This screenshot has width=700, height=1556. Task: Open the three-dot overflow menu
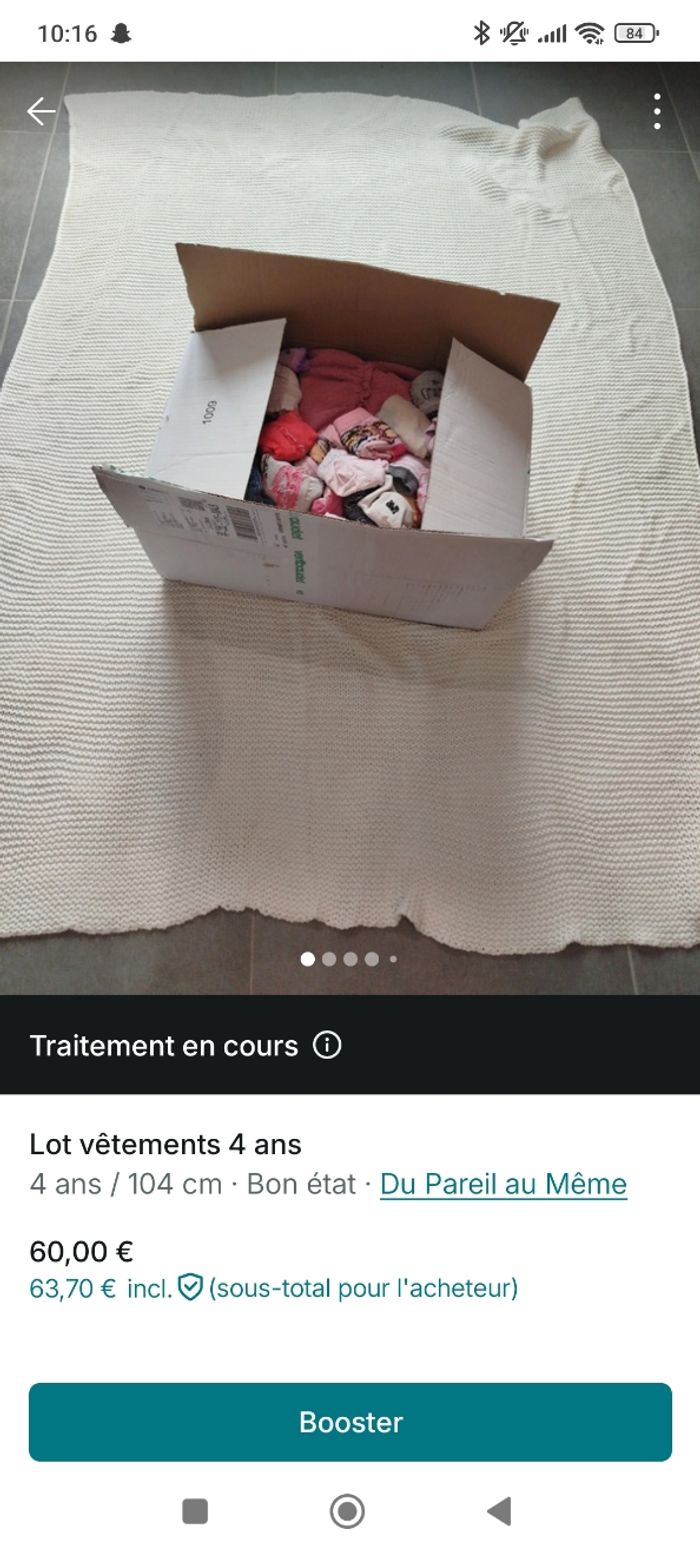657,111
